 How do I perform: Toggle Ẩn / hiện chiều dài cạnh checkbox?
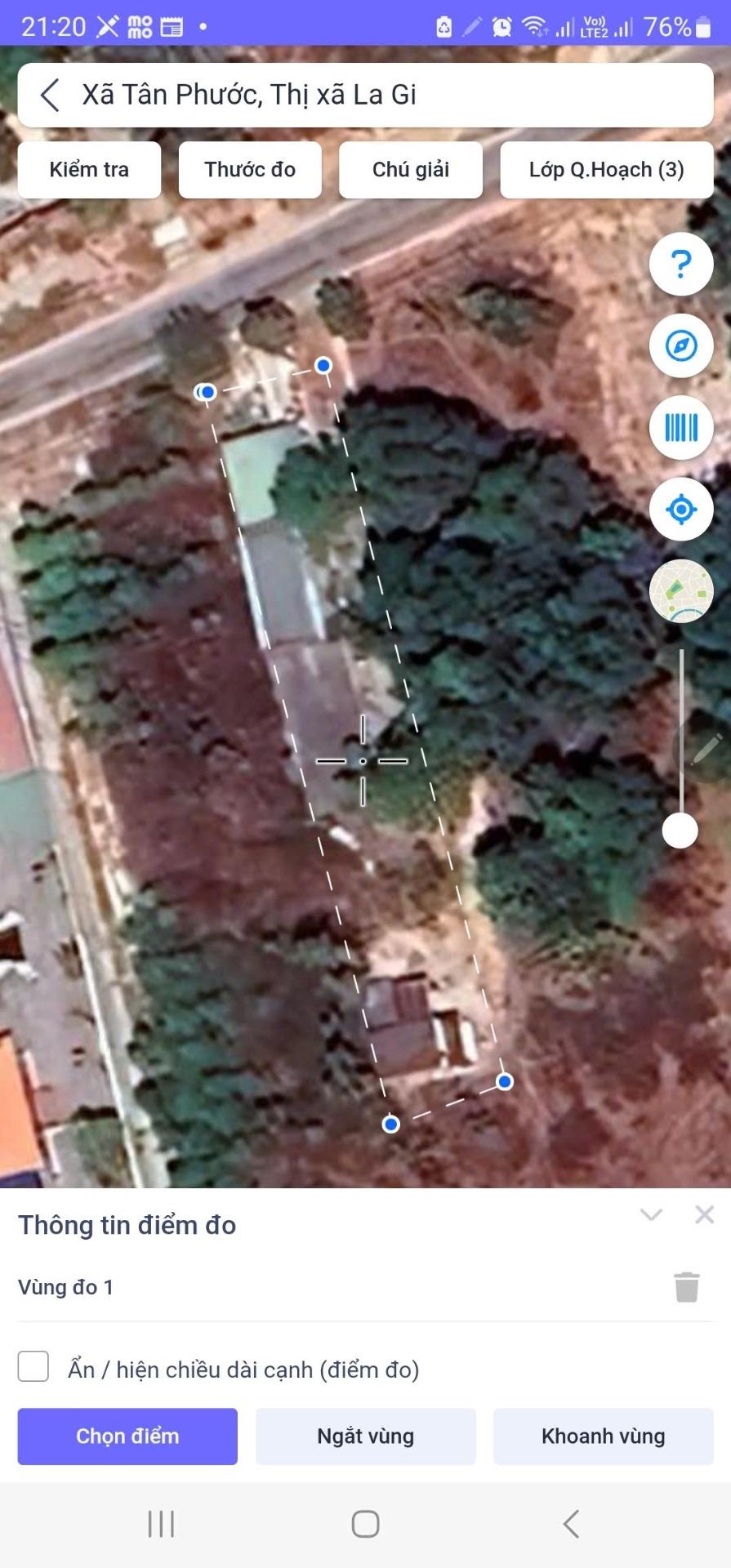pos(33,1366)
